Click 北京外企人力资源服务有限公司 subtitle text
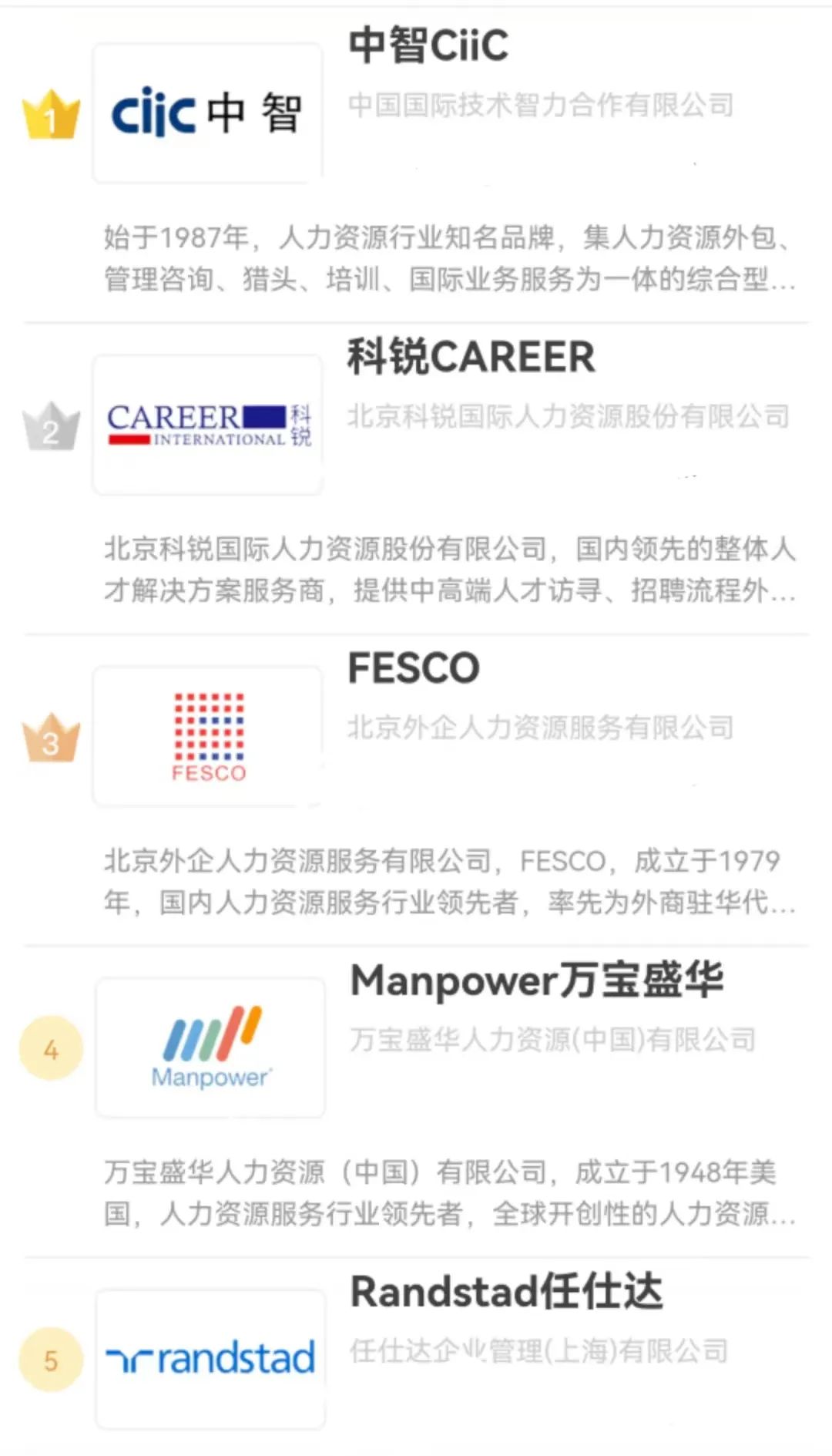This screenshot has height=1456, width=832. pyautogui.click(x=543, y=725)
